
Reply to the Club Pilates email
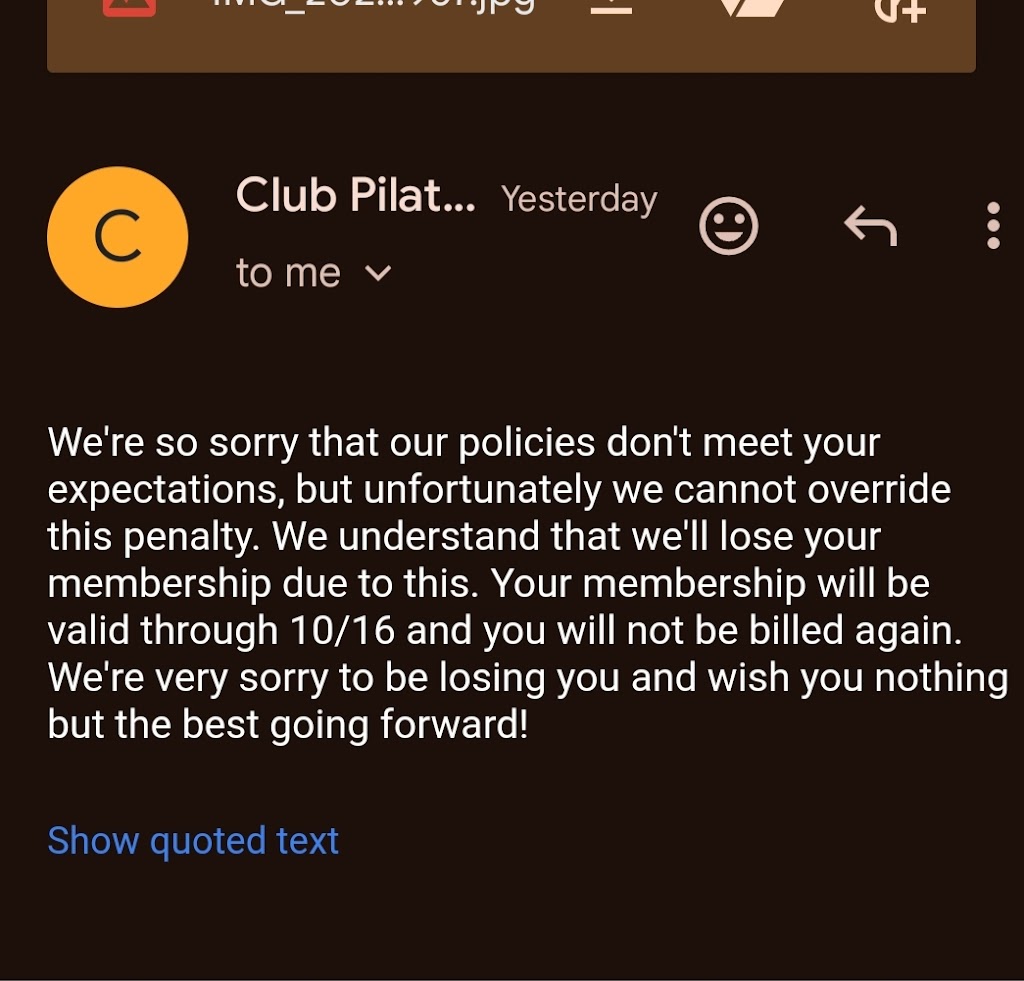870,226
